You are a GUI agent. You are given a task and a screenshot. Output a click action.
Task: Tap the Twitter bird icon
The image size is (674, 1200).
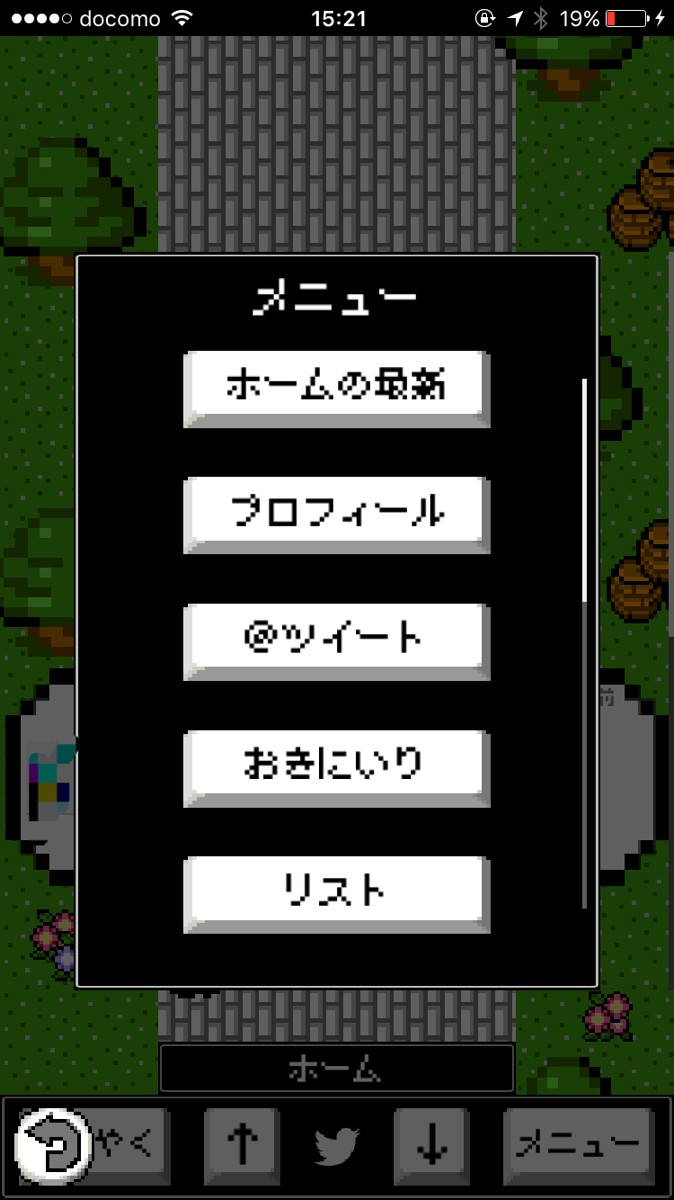tap(337, 1147)
